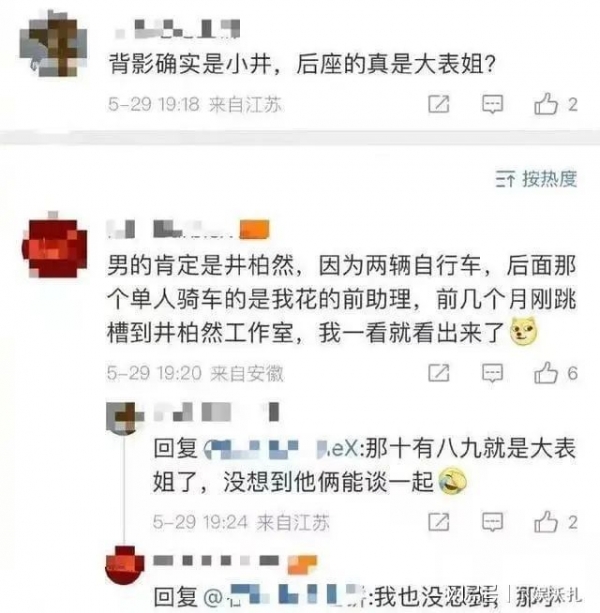The image size is (600, 613).
Task: Share the 男的肯定是井柏然 comment
Action: pyautogui.click(x=438, y=373)
